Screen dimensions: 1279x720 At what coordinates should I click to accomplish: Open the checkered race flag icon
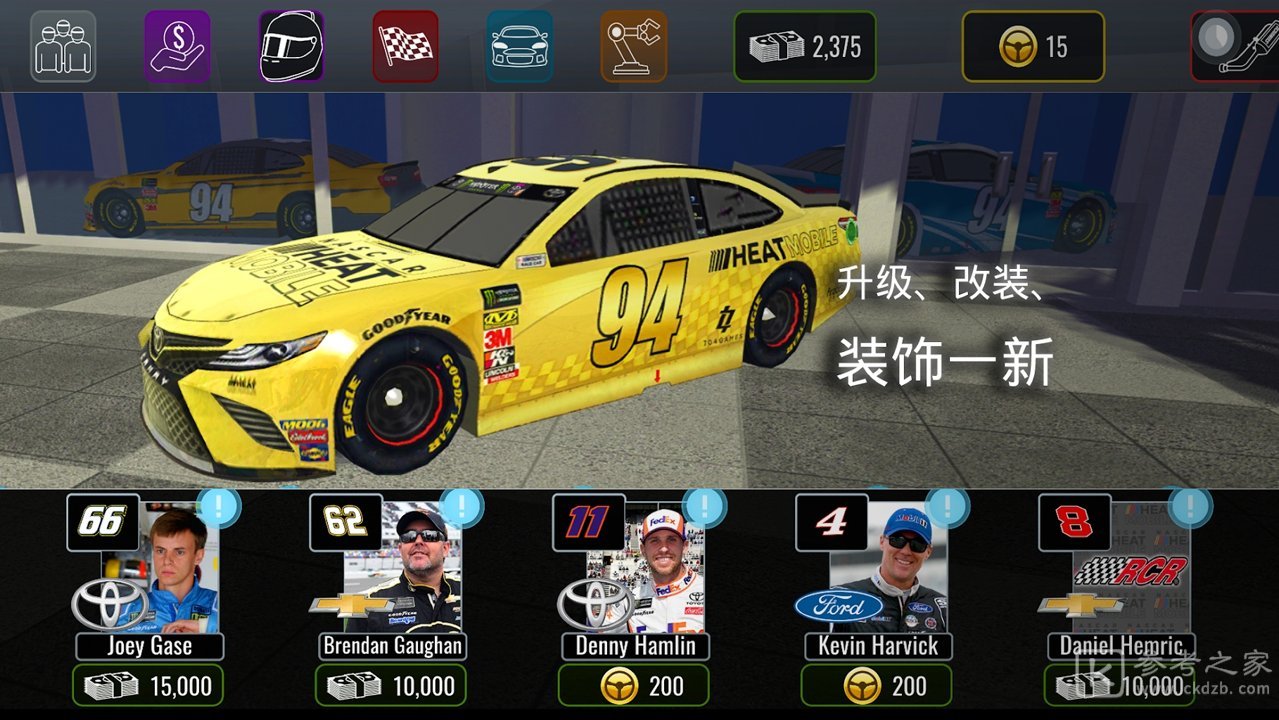tap(405, 46)
